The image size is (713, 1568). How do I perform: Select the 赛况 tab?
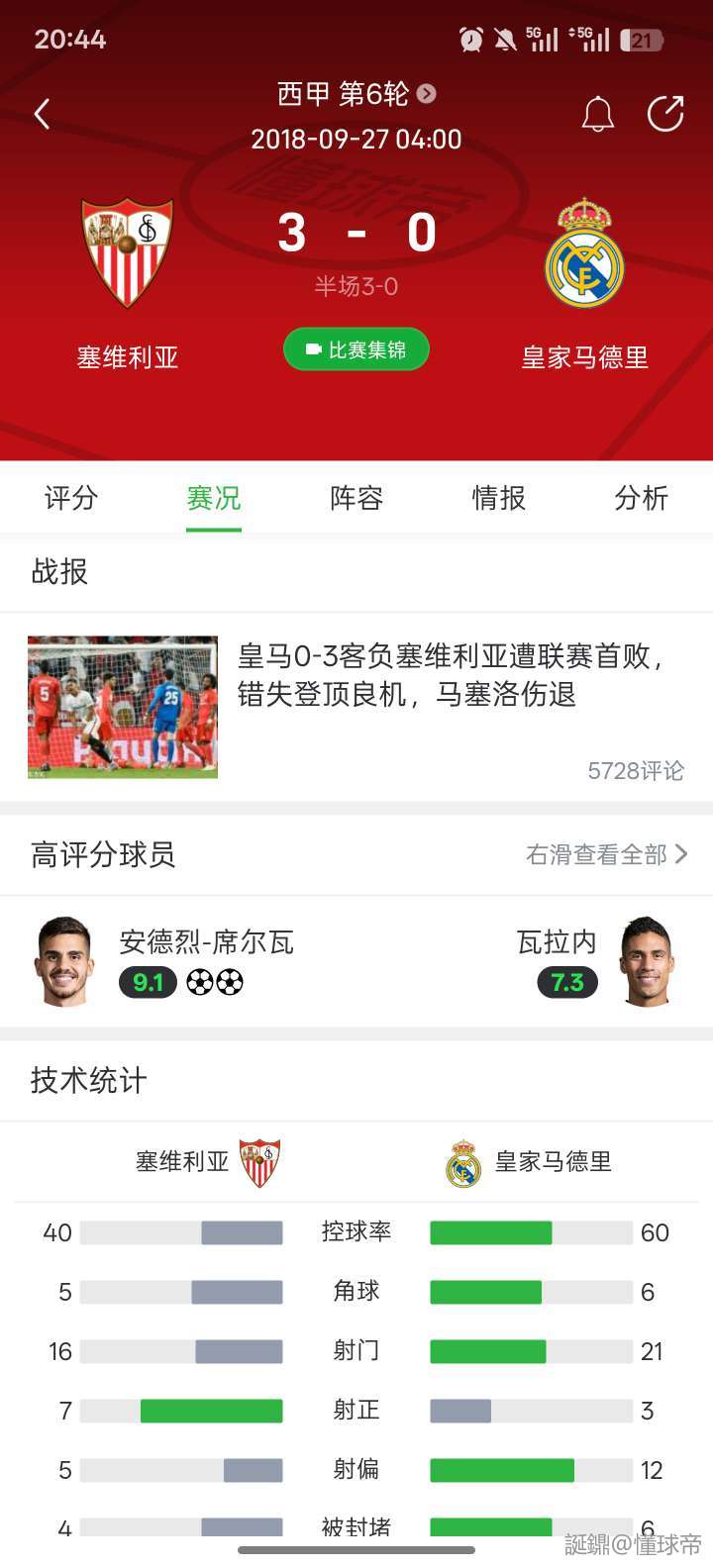[214, 498]
